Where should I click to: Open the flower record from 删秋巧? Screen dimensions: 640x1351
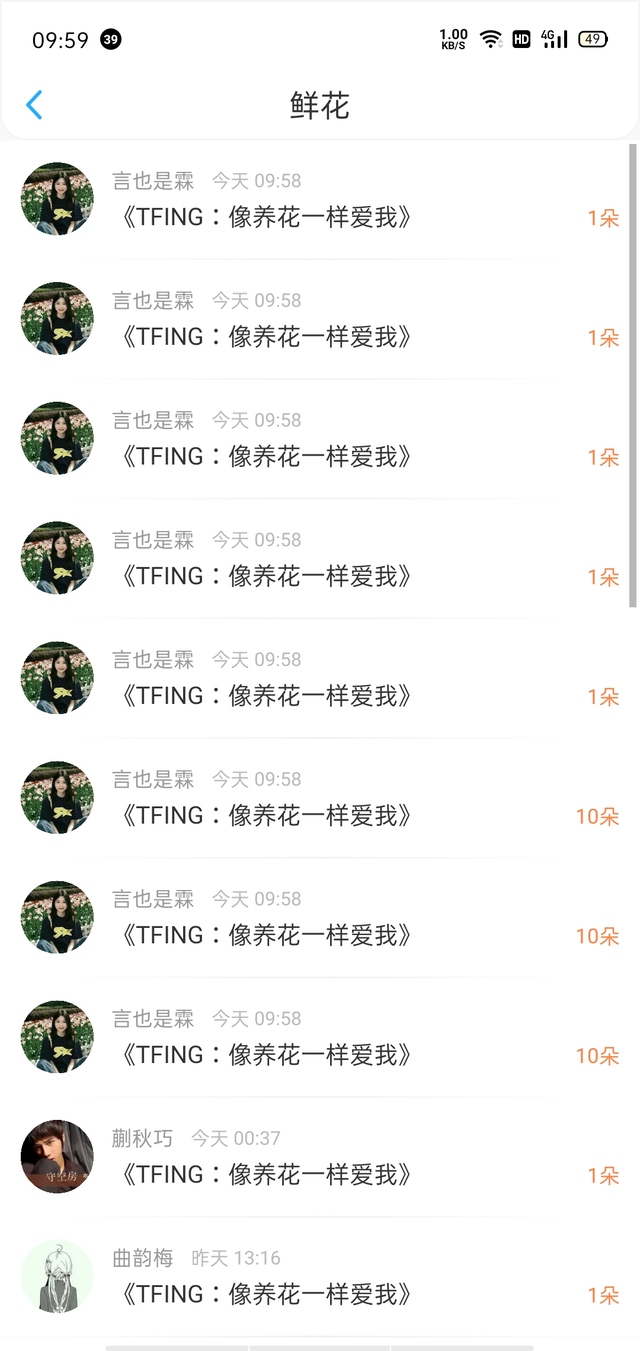[x=320, y=1157]
